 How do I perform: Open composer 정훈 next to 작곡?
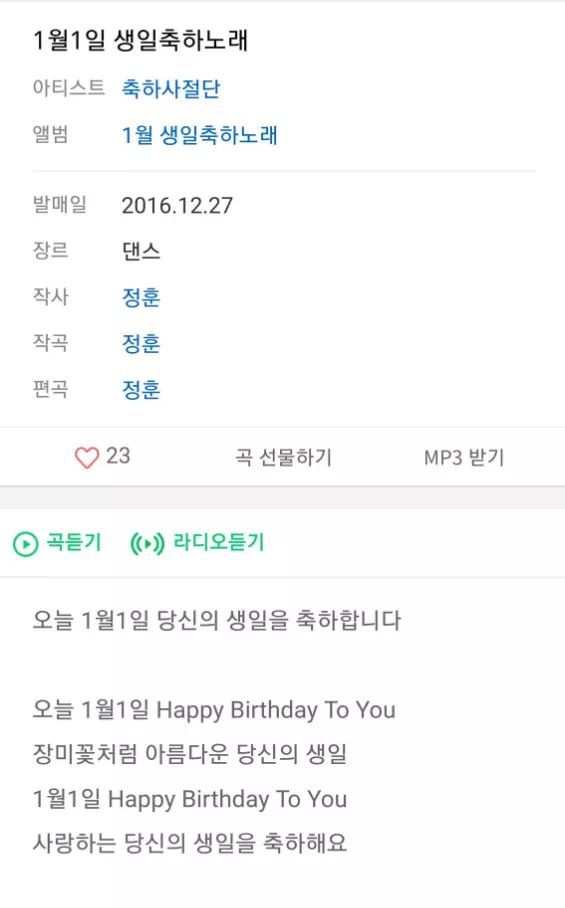[141, 343]
